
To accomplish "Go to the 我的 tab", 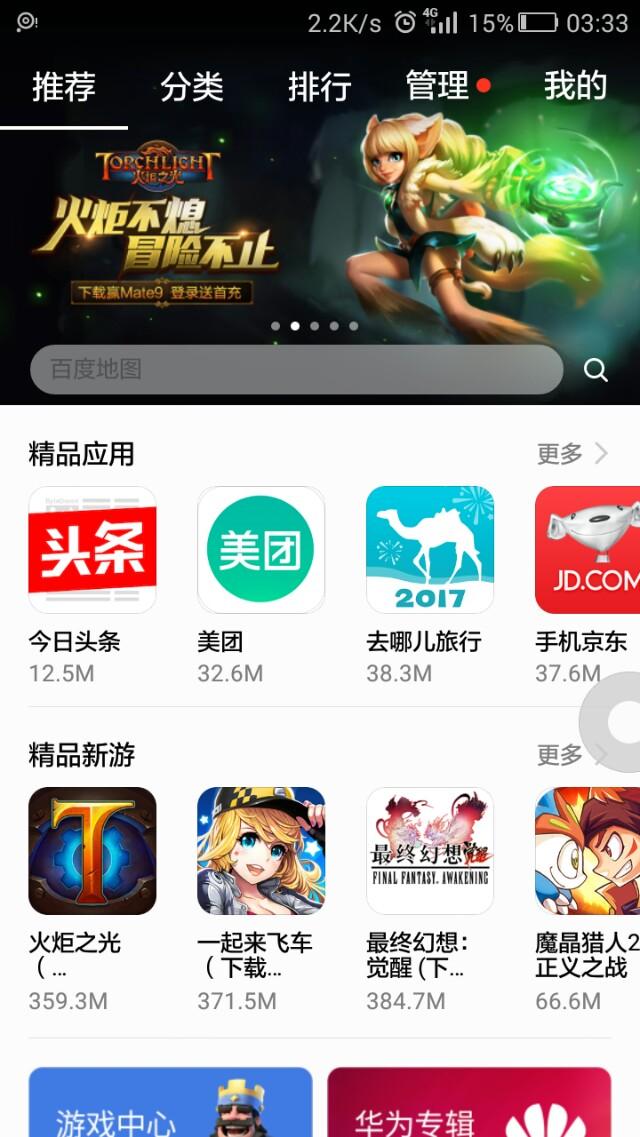I will (x=575, y=87).
